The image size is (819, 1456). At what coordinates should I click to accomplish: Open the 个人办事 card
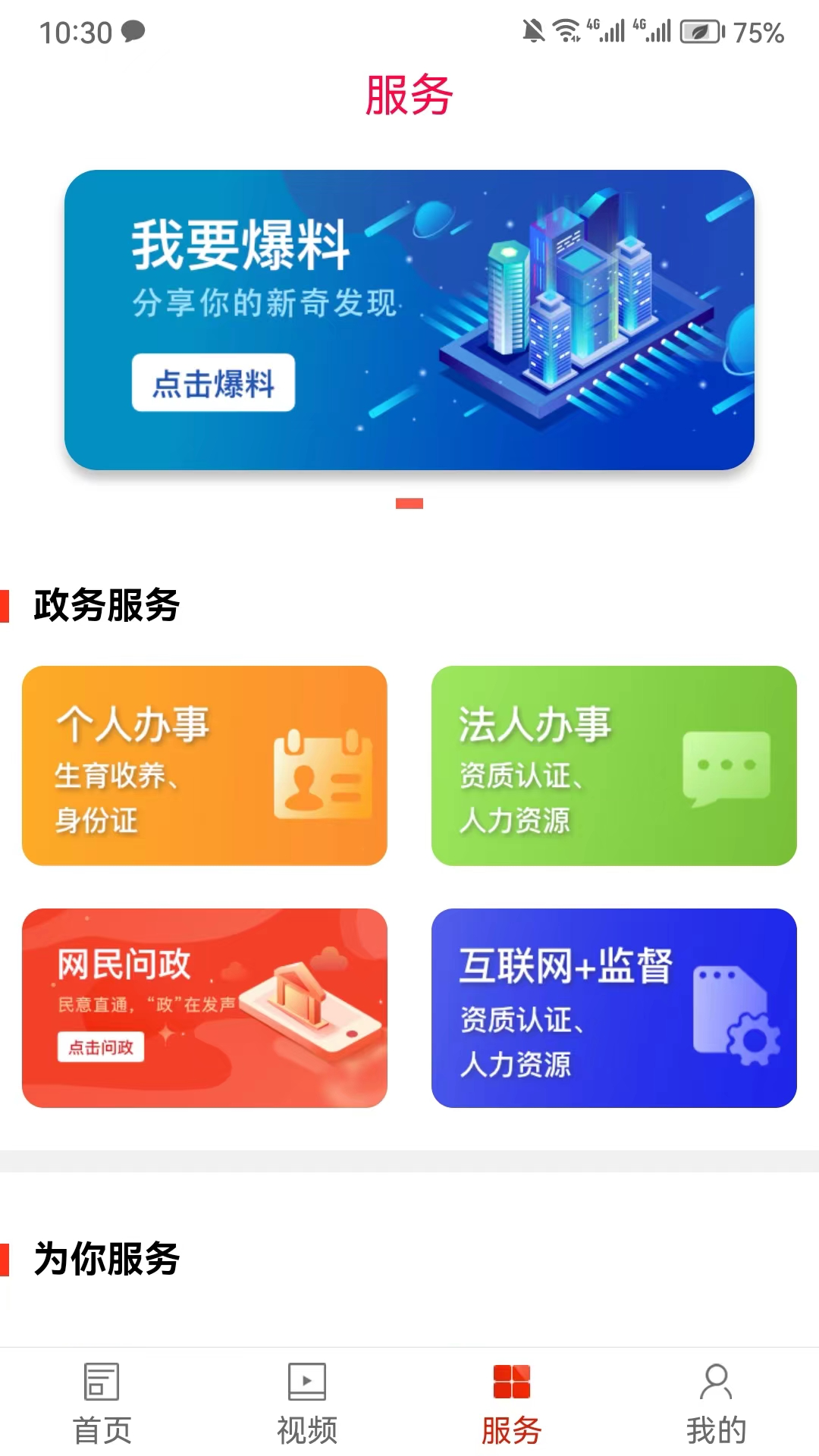[205, 766]
